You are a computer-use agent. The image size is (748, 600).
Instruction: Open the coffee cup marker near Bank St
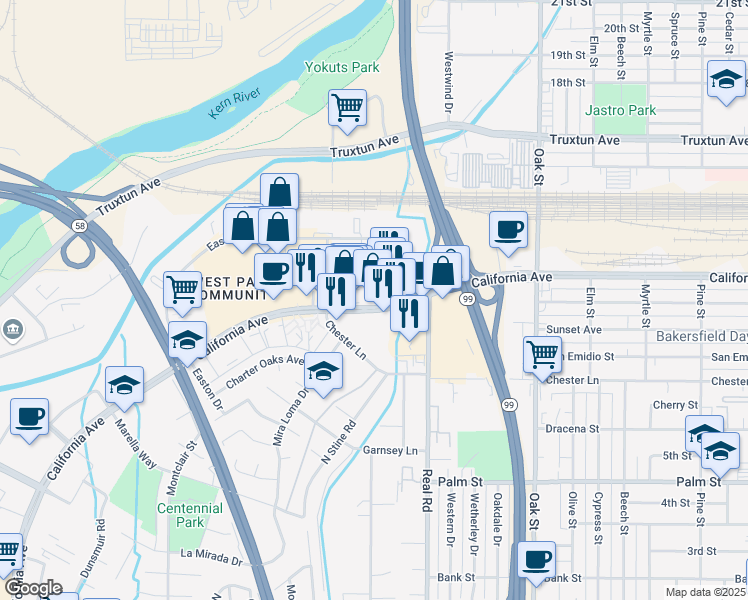[537, 559]
